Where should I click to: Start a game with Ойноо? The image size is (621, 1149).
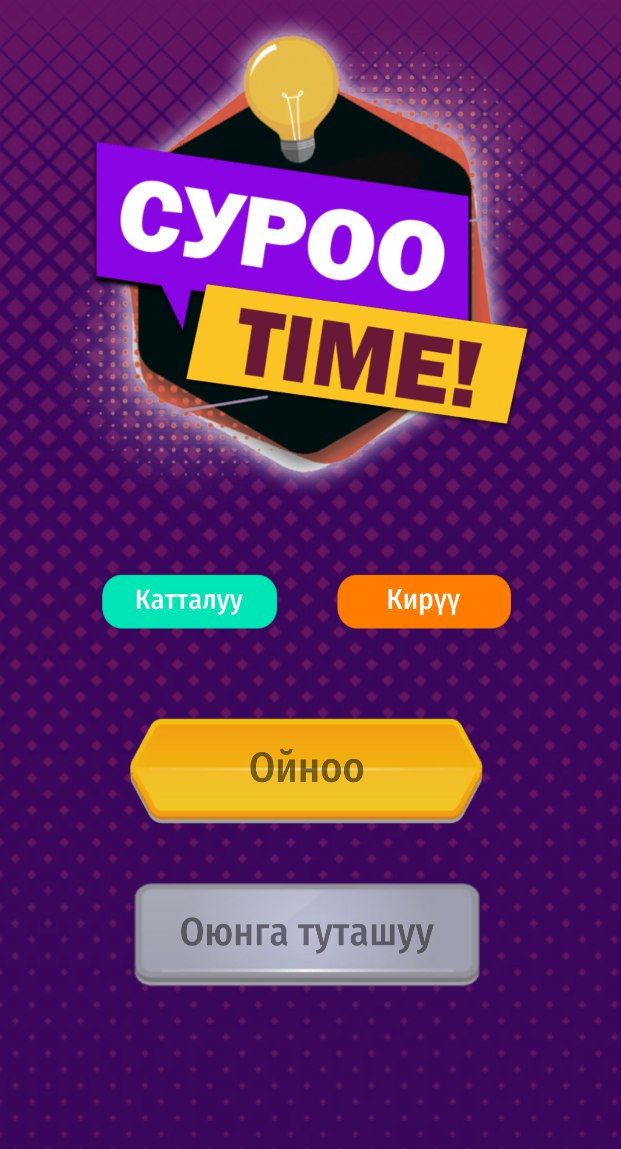pyautogui.click(x=306, y=769)
